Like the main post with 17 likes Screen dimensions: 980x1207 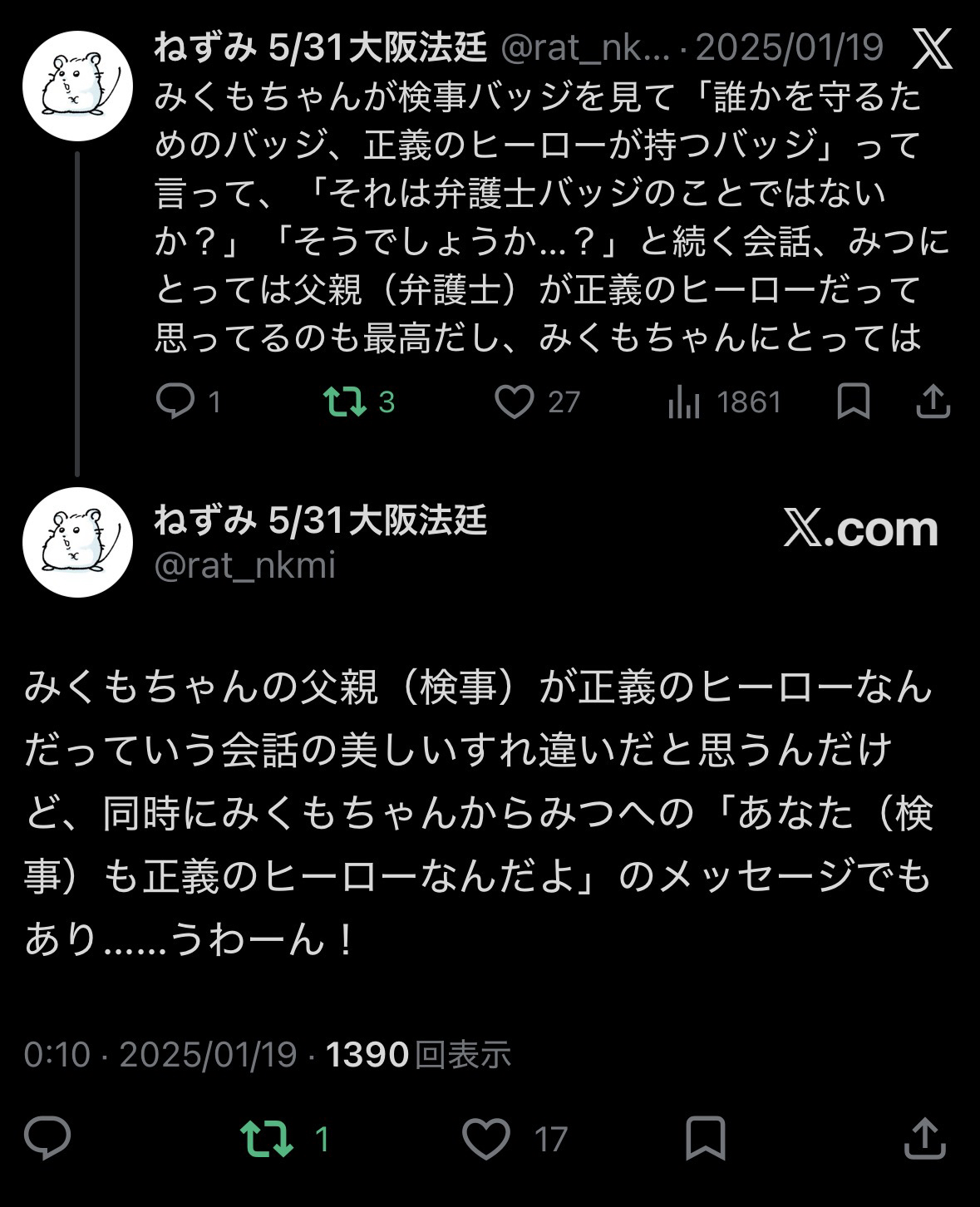486,1138
